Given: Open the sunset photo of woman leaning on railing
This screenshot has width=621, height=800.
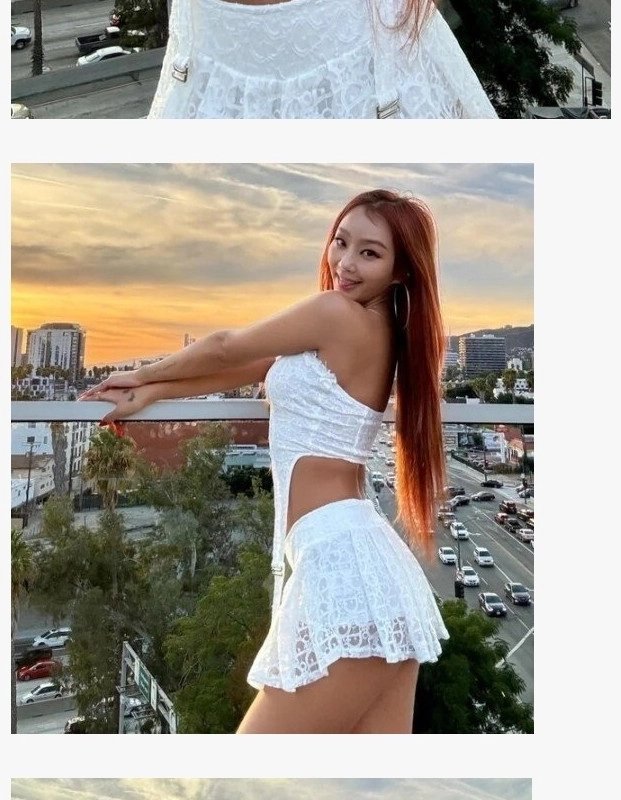Looking at the screenshot, I should 272,448.
